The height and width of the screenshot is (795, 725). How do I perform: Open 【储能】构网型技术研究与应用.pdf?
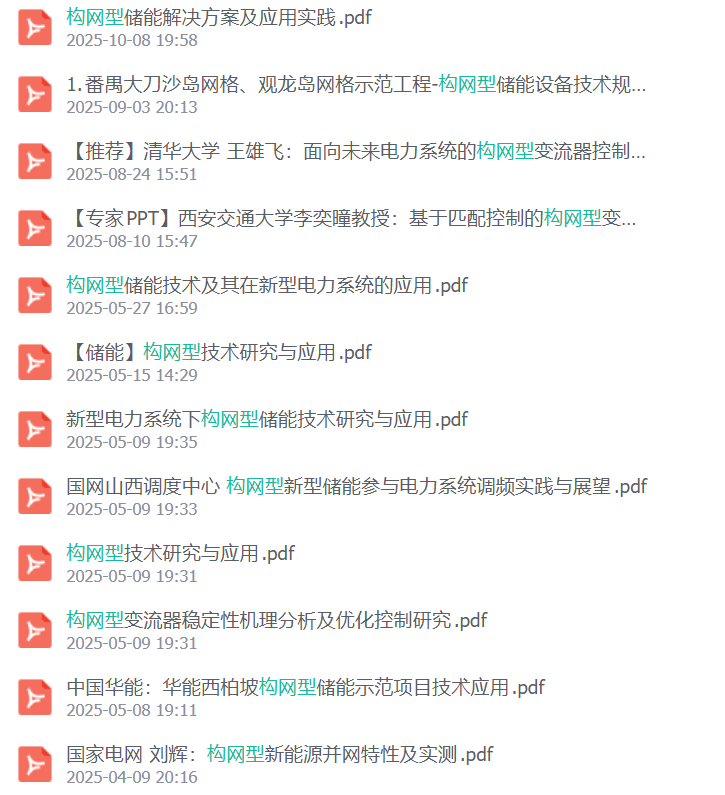(x=218, y=353)
